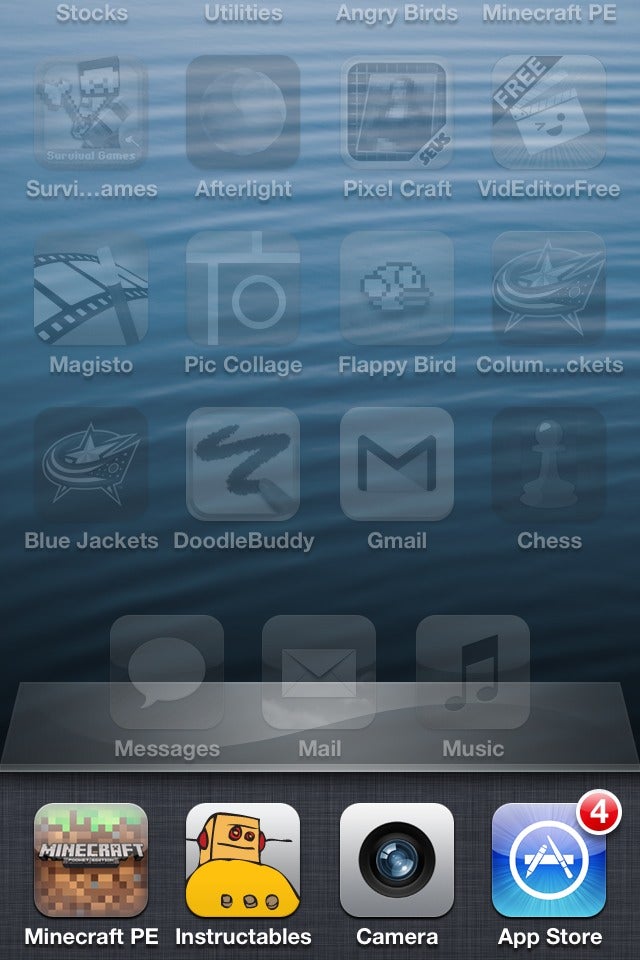Switch to the Instructables app

tap(243, 860)
